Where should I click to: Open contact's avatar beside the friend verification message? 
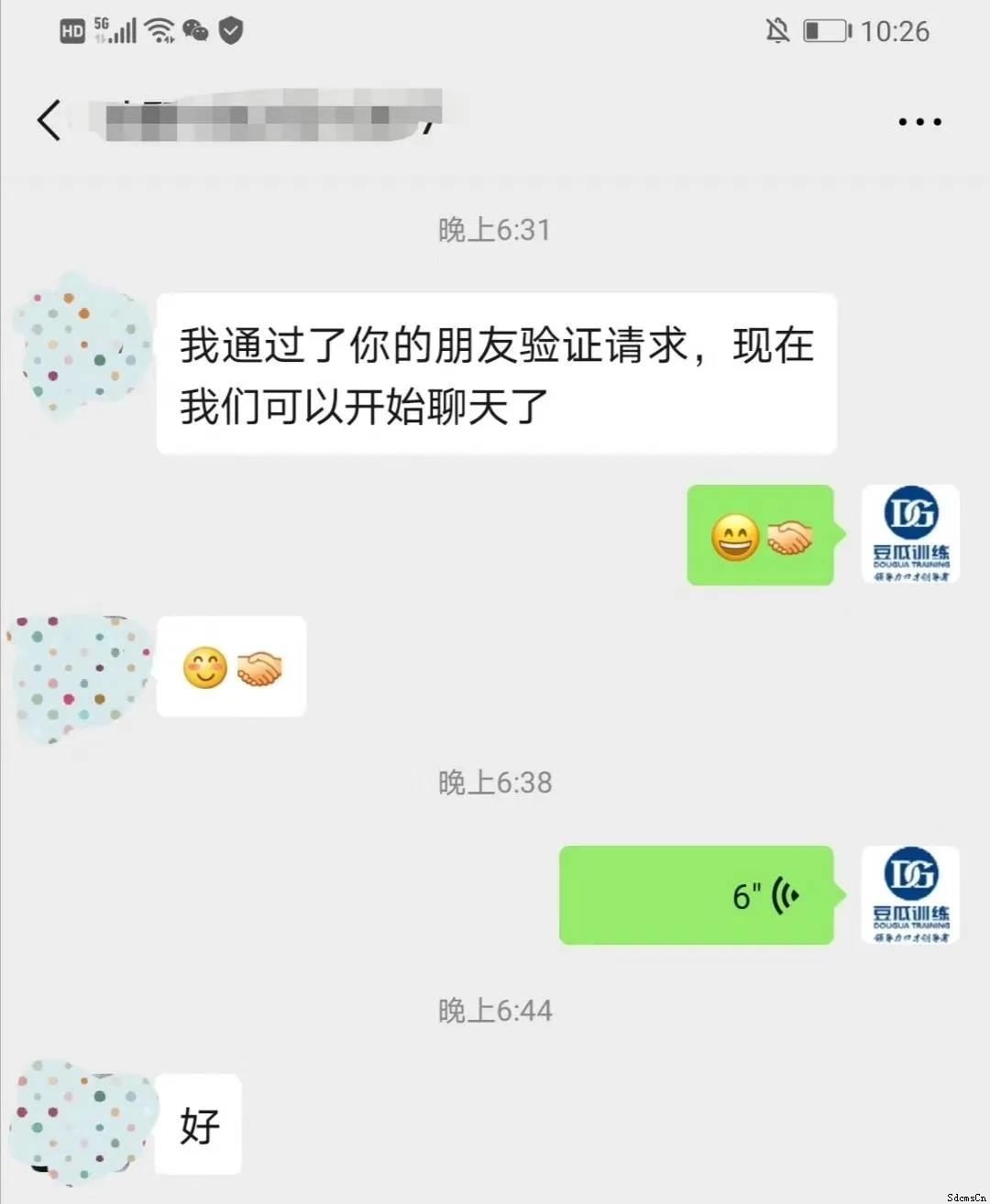[x=82, y=348]
